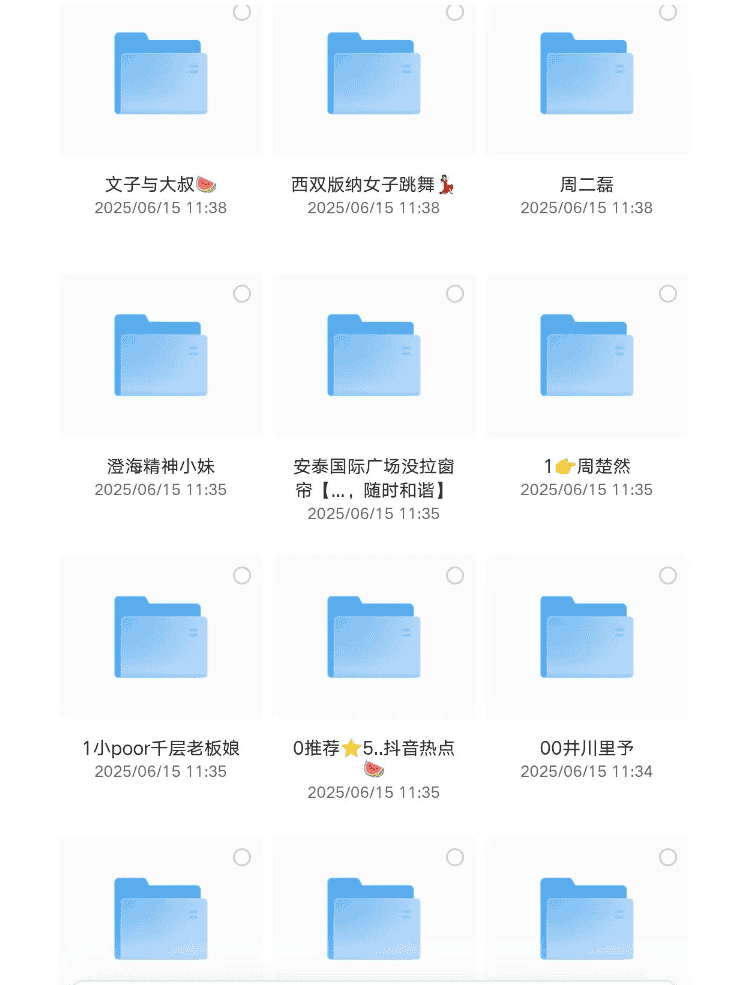Select the 澄海精神小妹 folder checkbox
This screenshot has width=749, height=985.
point(242,293)
